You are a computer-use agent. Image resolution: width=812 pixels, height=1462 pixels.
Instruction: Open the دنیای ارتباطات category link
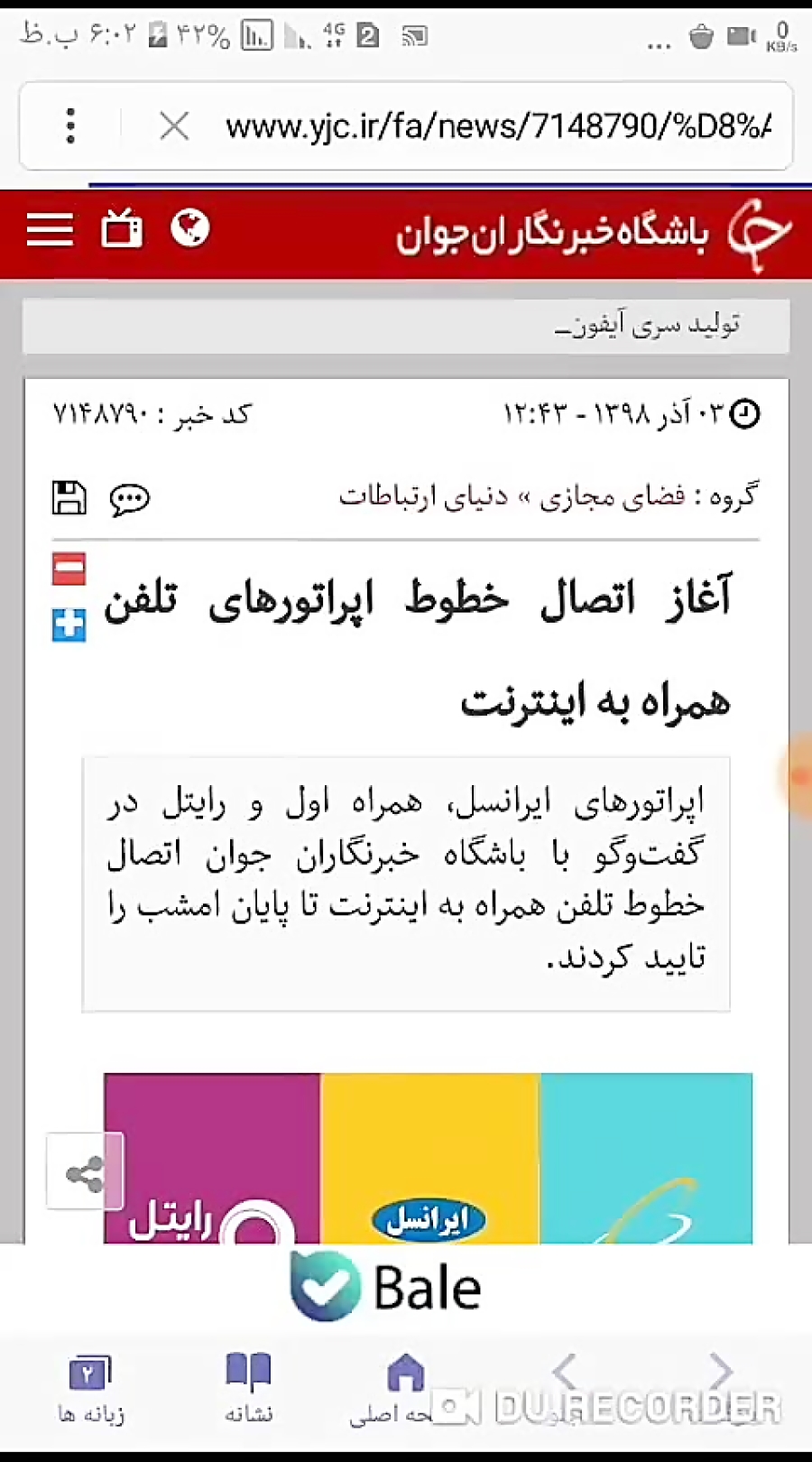[423, 496]
